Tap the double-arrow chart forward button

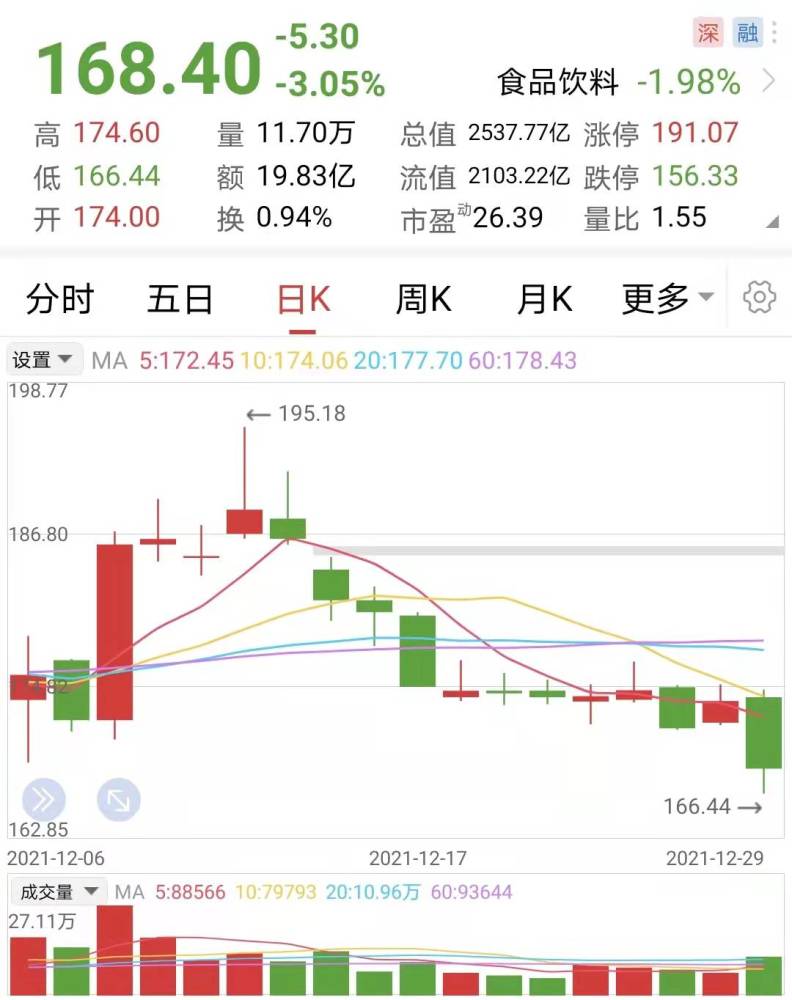[x=44, y=800]
